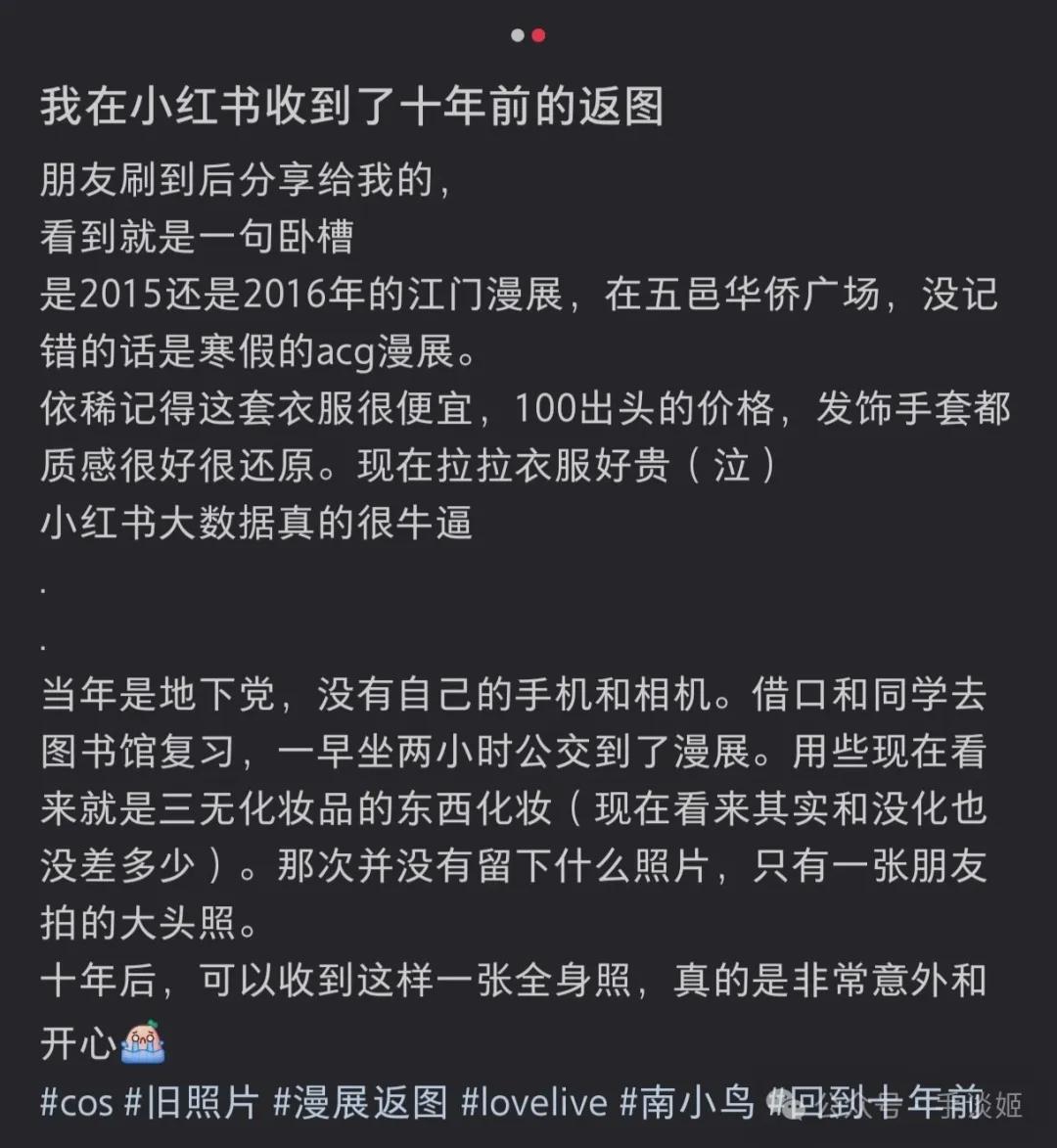Viewport: 1057px width, 1148px height.
Task: Open the #旧照片 hashtag
Action: click(192, 1103)
